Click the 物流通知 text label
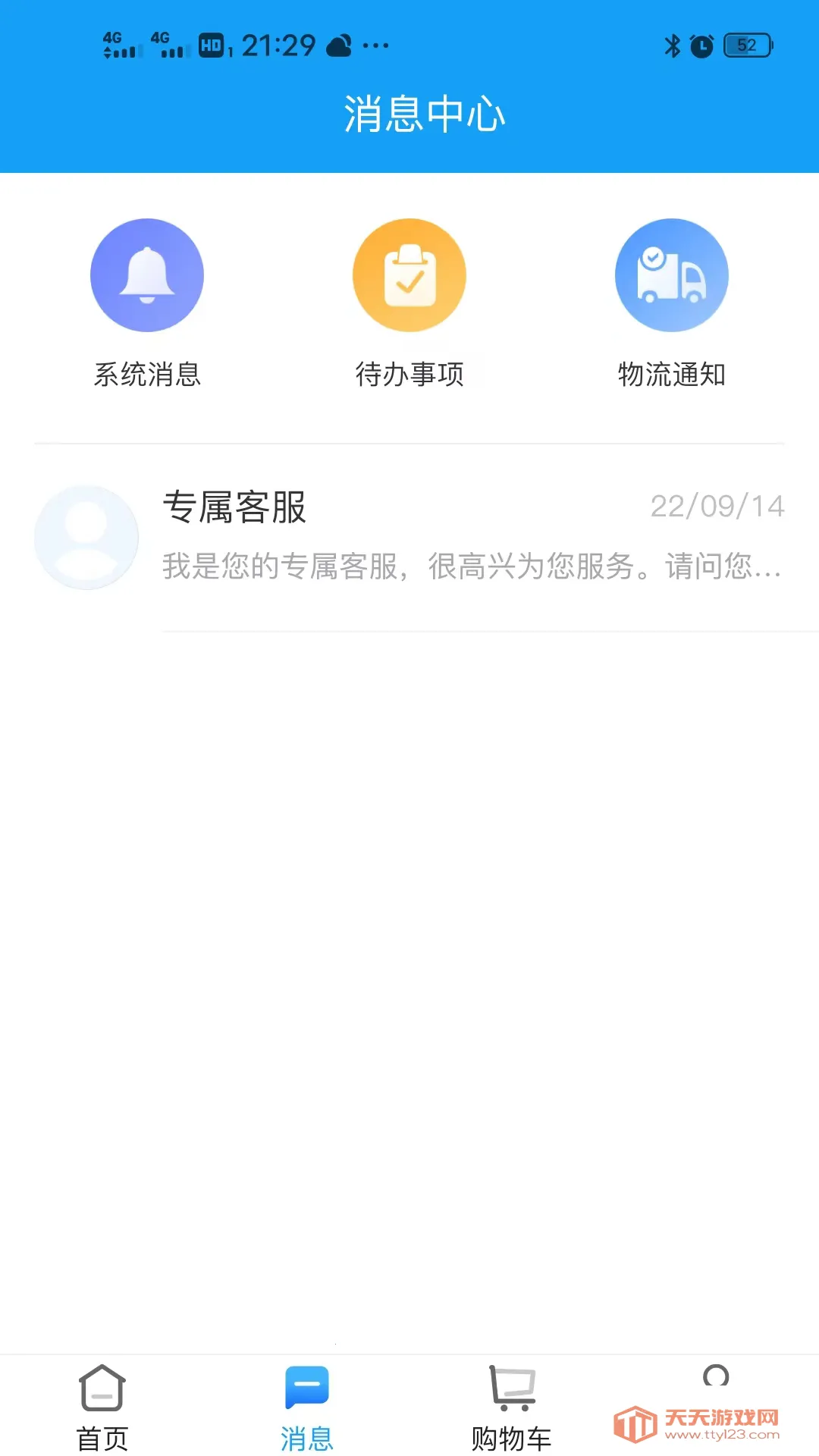Screen dimensions: 819x1456 (670, 375)
